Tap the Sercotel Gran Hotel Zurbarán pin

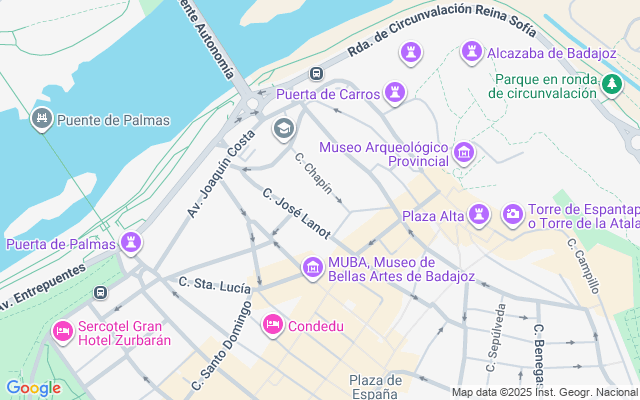tap(63, 329)
